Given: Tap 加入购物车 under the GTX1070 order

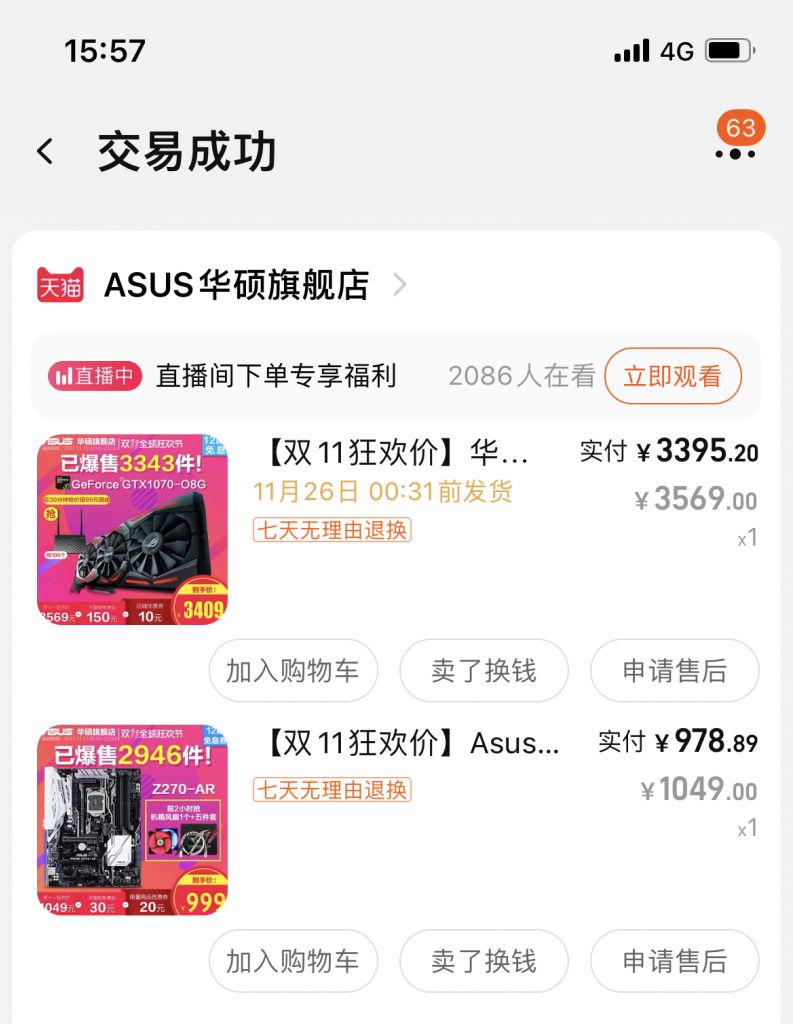Looking at the screenshot, I should [292, 671].
